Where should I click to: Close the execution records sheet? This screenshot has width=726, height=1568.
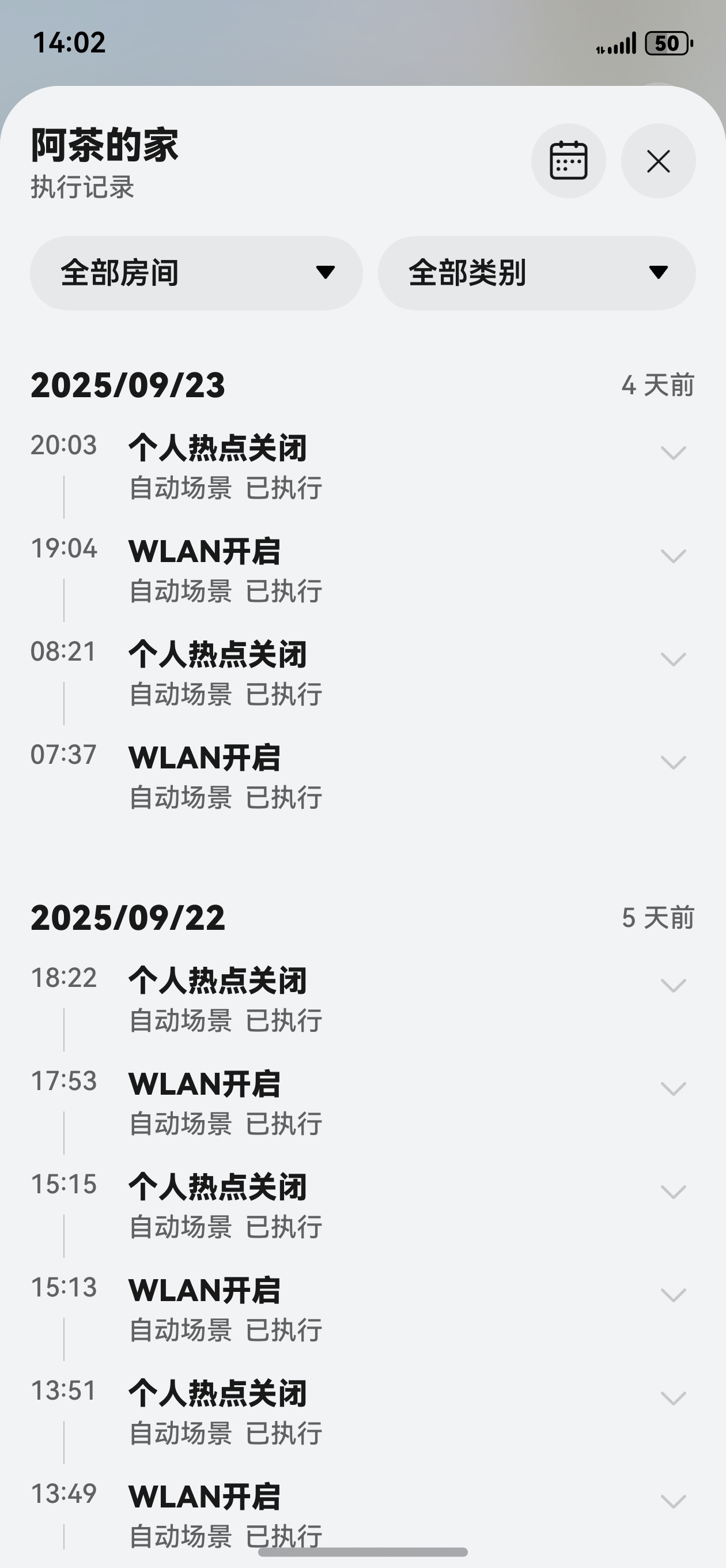coord(658,161)
